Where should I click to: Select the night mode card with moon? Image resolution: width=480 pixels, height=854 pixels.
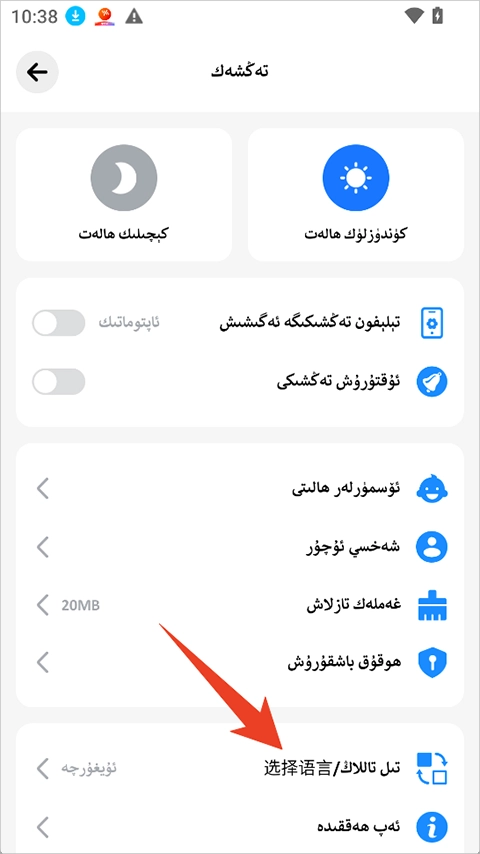tap(124, 194)
